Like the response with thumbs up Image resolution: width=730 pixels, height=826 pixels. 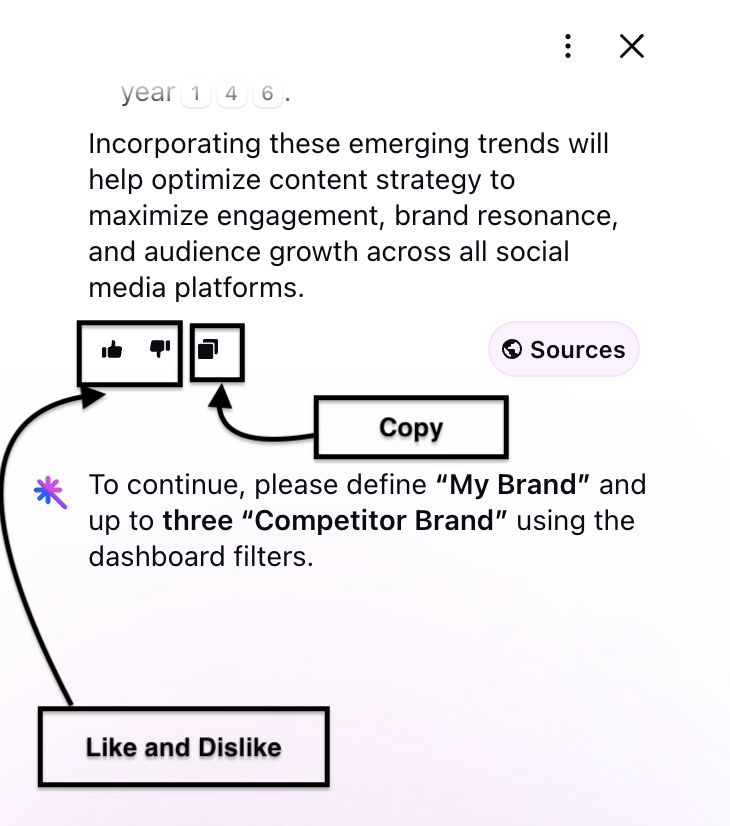(x=112, y=350)
